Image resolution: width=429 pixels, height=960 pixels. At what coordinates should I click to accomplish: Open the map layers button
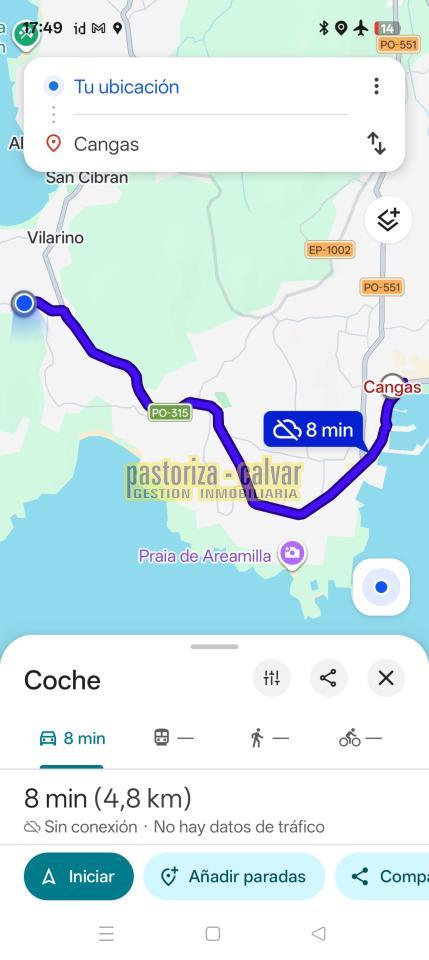click(x=388, y=220)
